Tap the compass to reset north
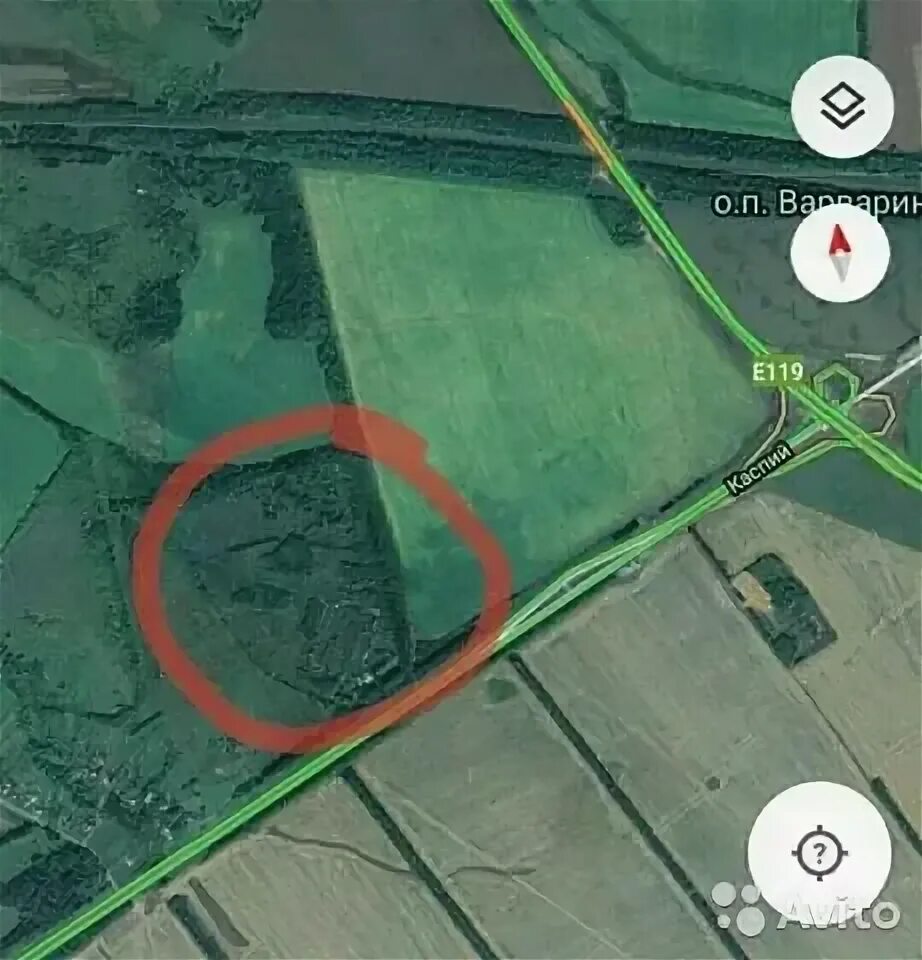 click(x=840, y=254)
